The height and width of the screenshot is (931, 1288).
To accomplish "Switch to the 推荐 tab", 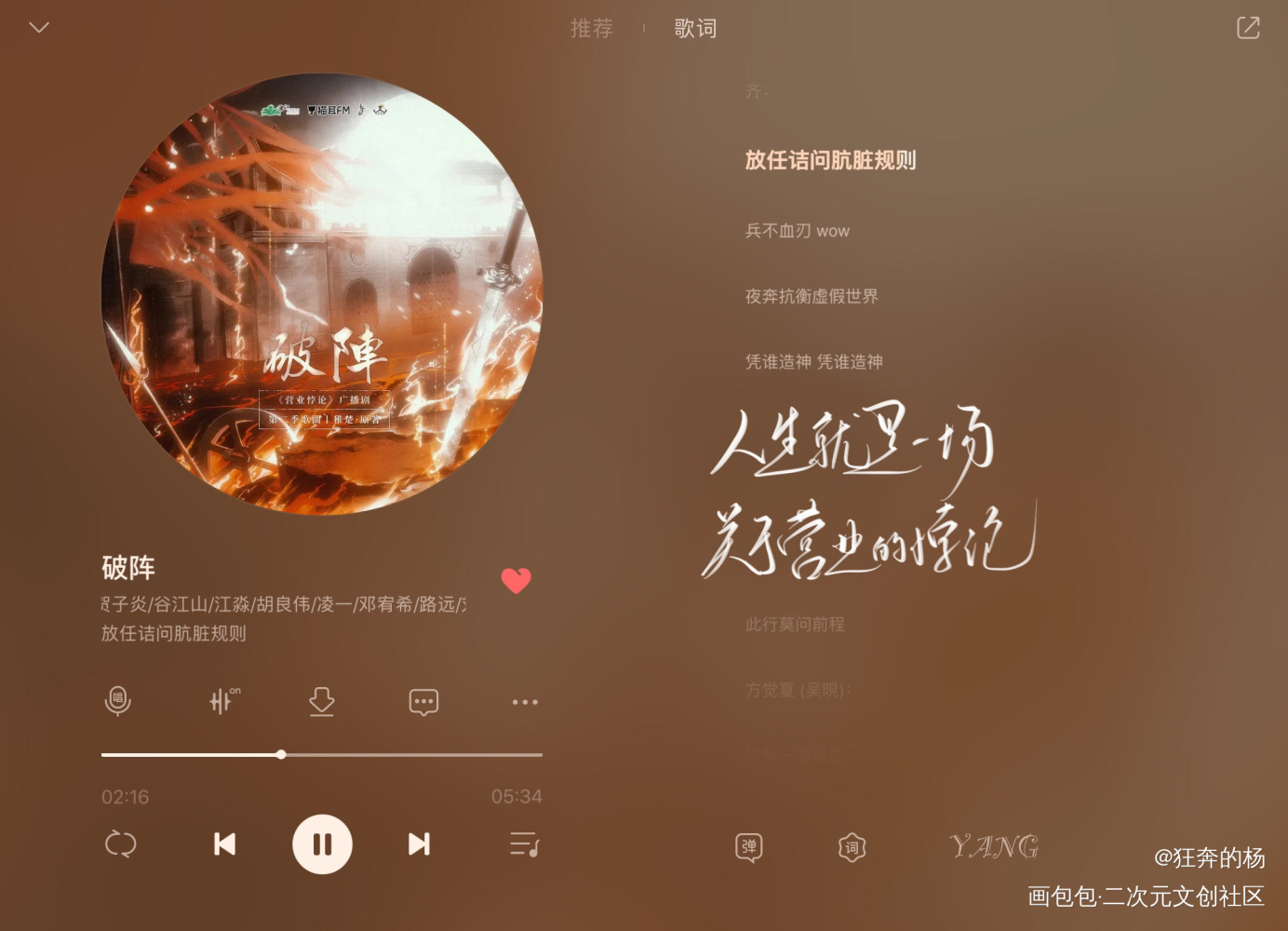I will [x=592, y=29].
